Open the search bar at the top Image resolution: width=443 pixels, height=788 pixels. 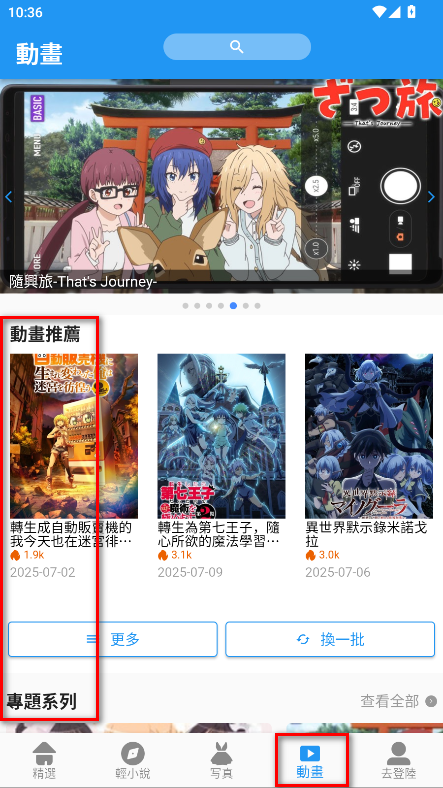click(237, 47)
